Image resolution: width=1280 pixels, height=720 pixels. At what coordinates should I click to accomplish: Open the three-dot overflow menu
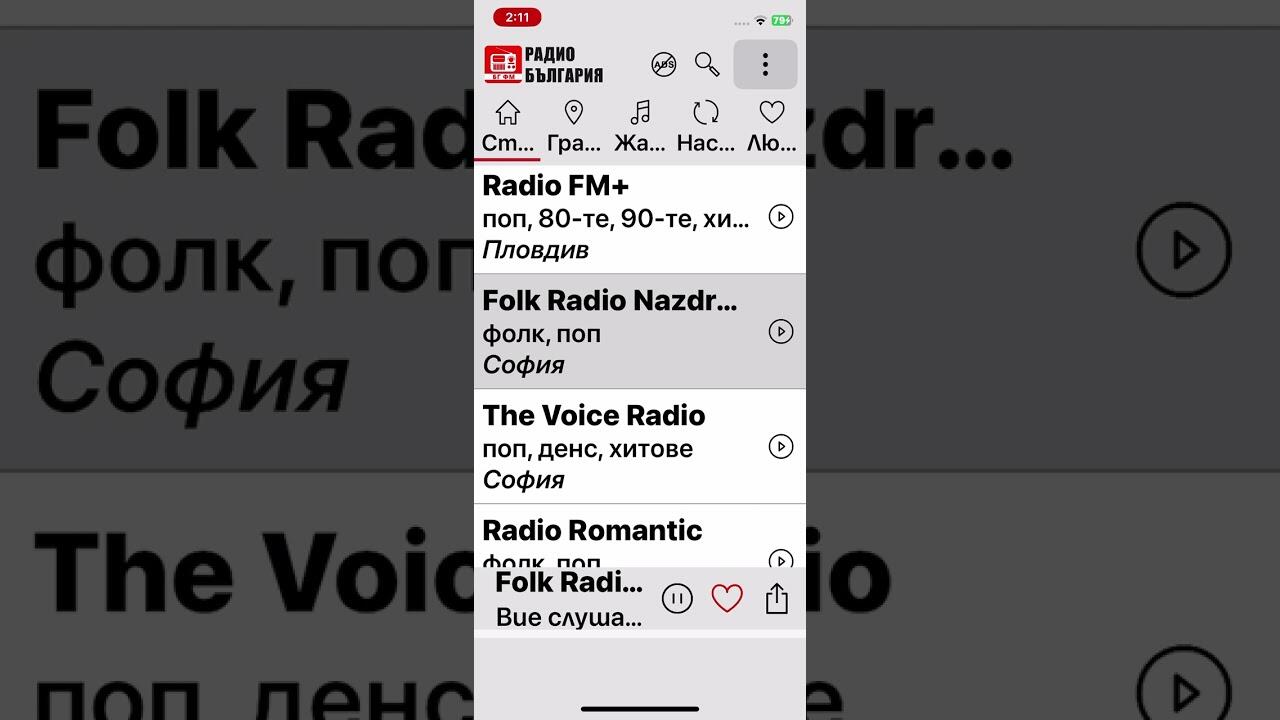pos(765,65)
